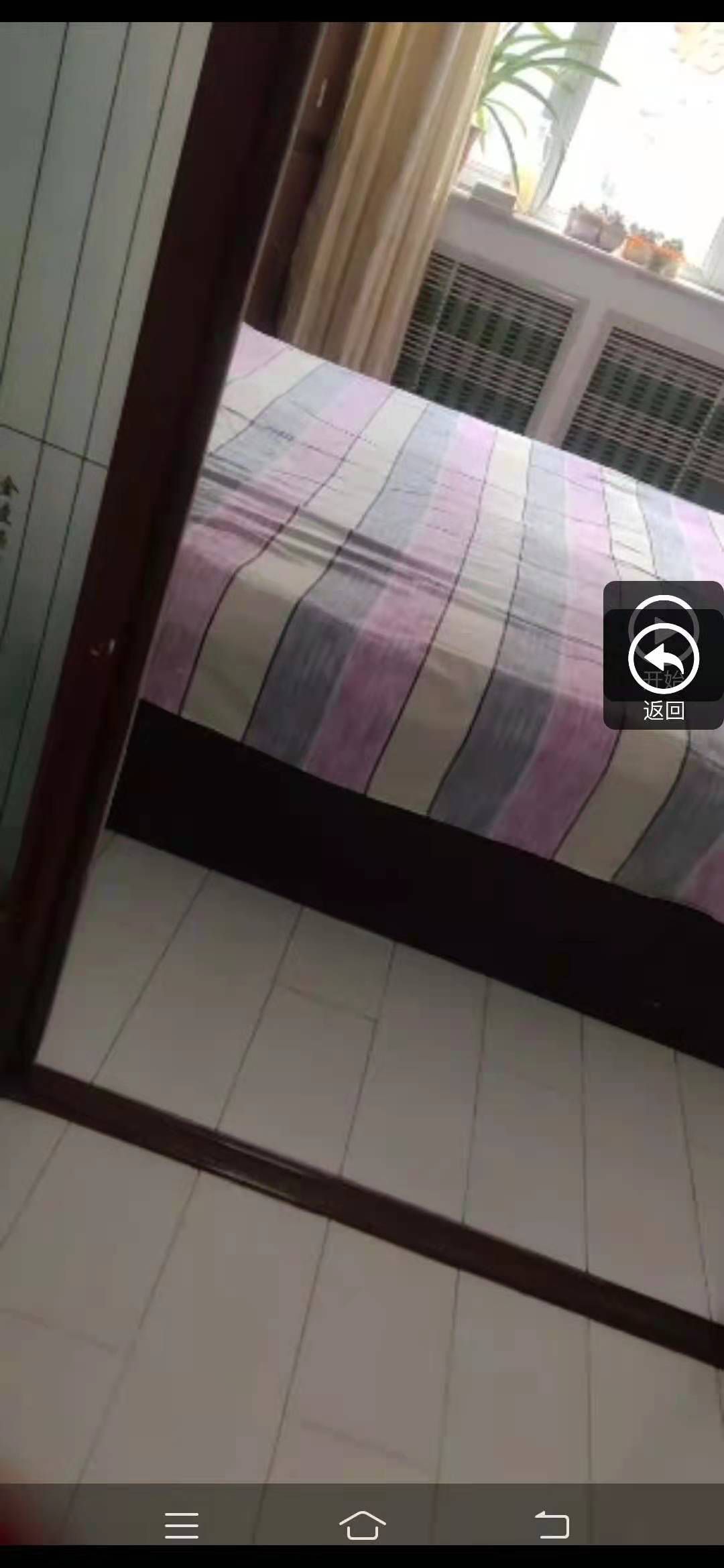724x1568 pixels.
Task: Tap the 返回 floating return button
Action: click(663, 669)
